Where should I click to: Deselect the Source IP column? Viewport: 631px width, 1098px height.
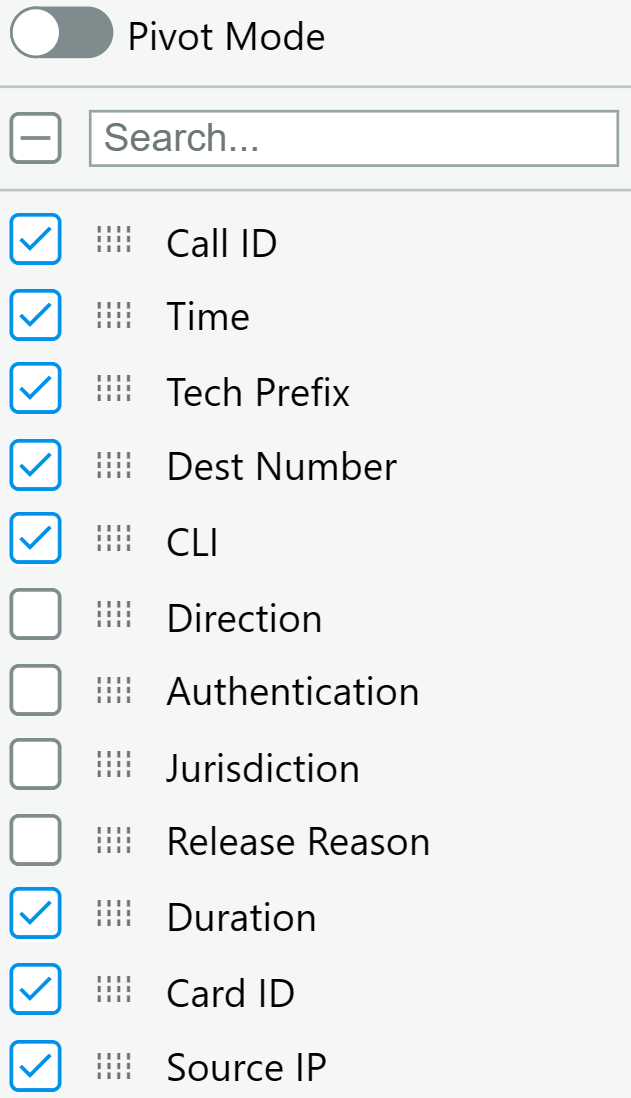36,1066
